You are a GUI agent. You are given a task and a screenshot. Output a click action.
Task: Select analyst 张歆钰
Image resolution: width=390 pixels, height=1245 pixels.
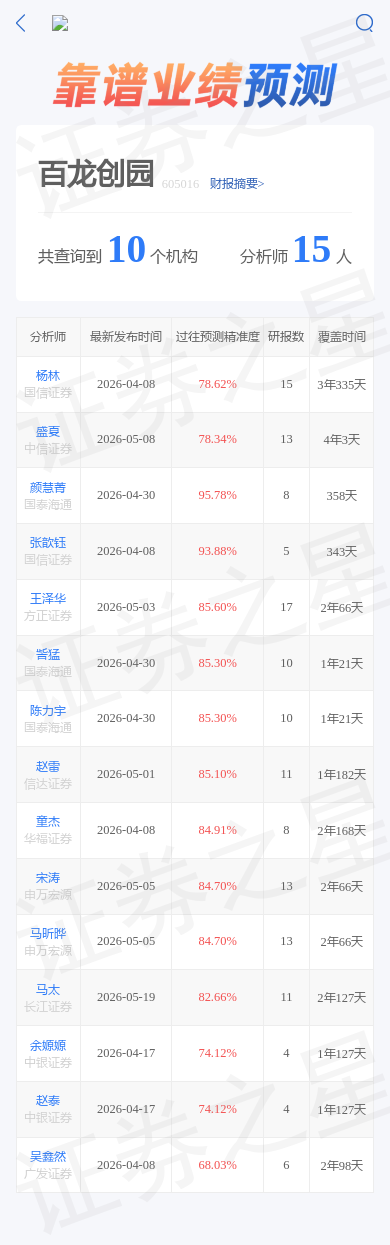tap(48, 543)
